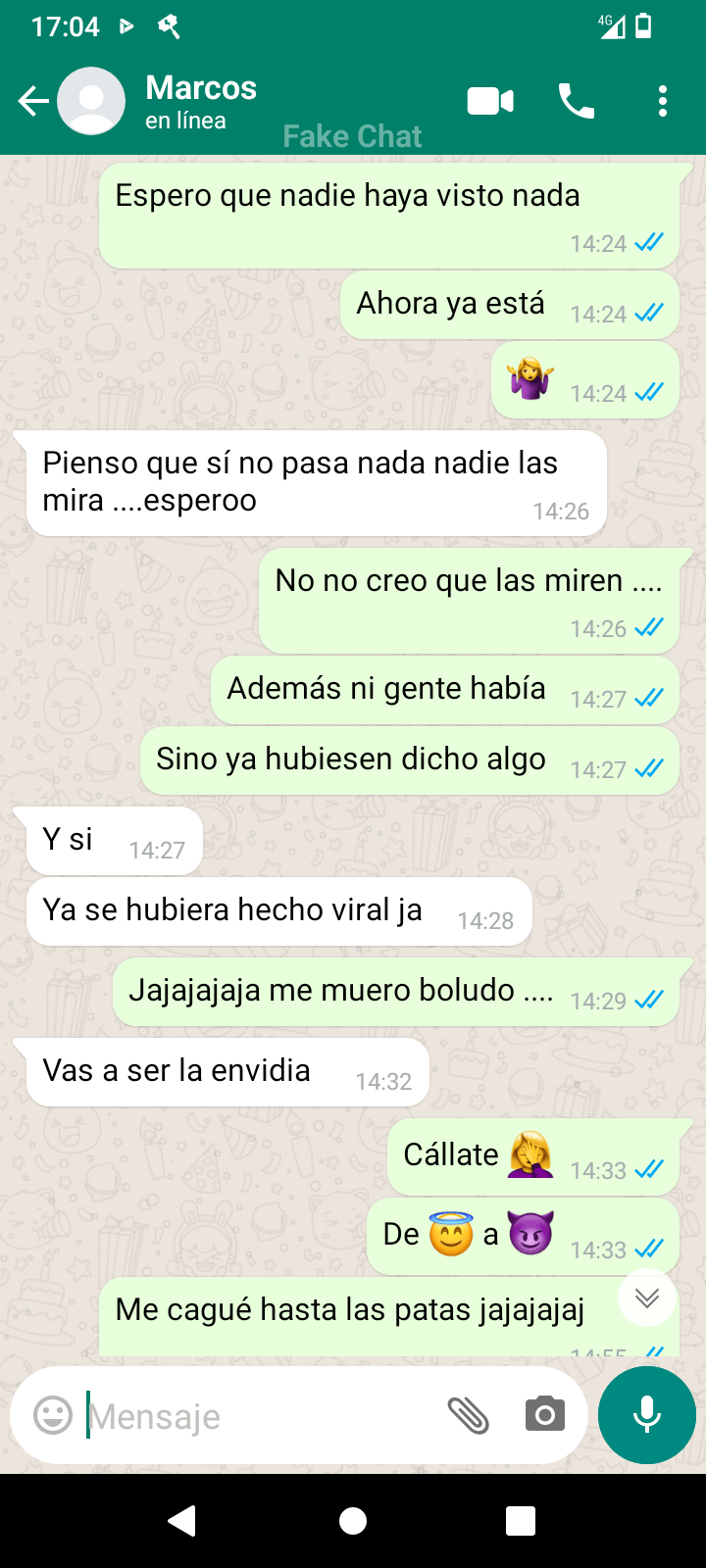The width and height of the screenshot is (706, 1568).
Task: Open recent apps
Action: click(521, 1521)
